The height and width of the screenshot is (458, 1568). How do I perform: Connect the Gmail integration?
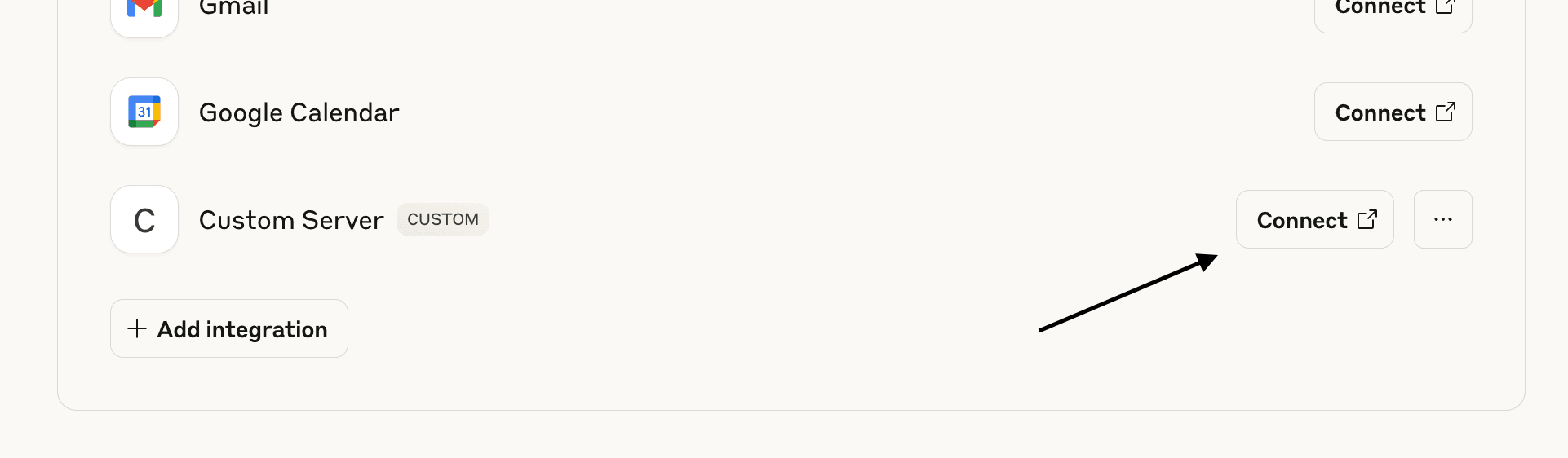coord(1393,11)
